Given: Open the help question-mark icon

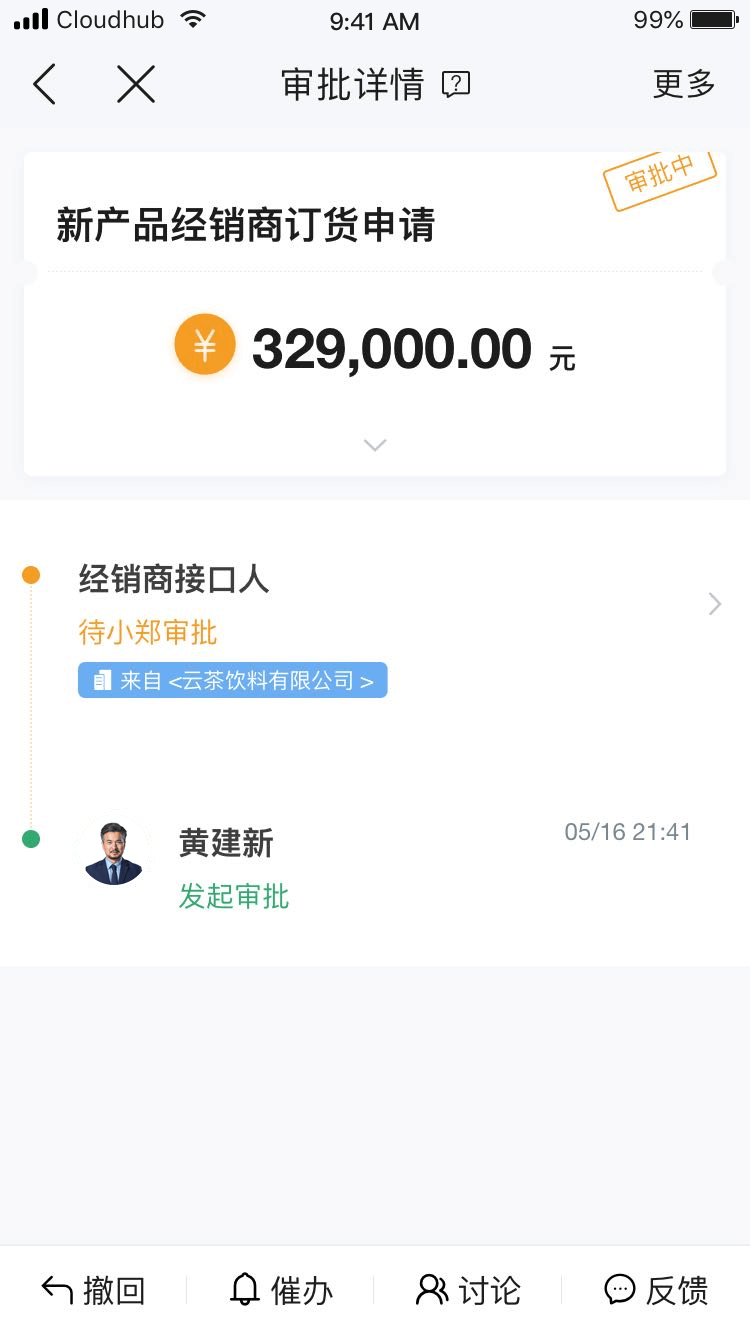Looking at the screenshot, I should tap(456, 85).
